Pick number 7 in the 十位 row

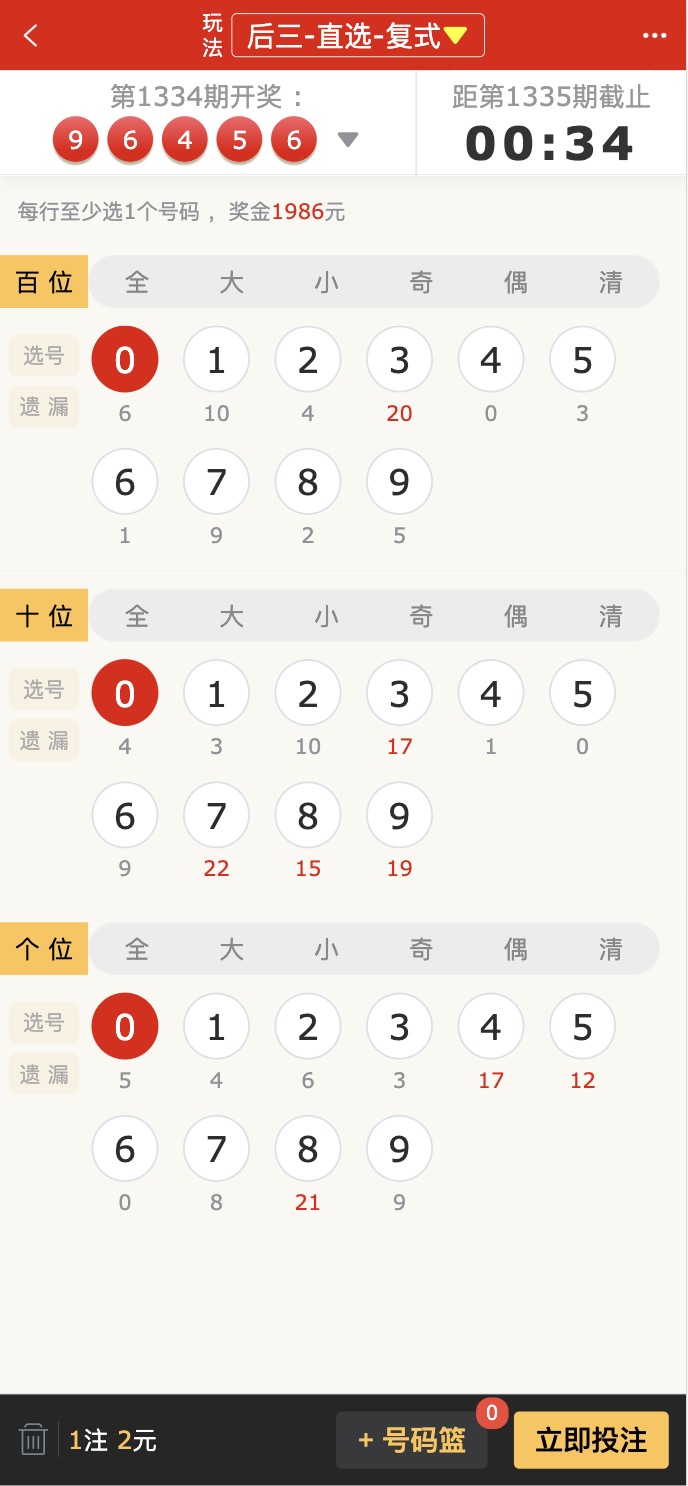216,816
